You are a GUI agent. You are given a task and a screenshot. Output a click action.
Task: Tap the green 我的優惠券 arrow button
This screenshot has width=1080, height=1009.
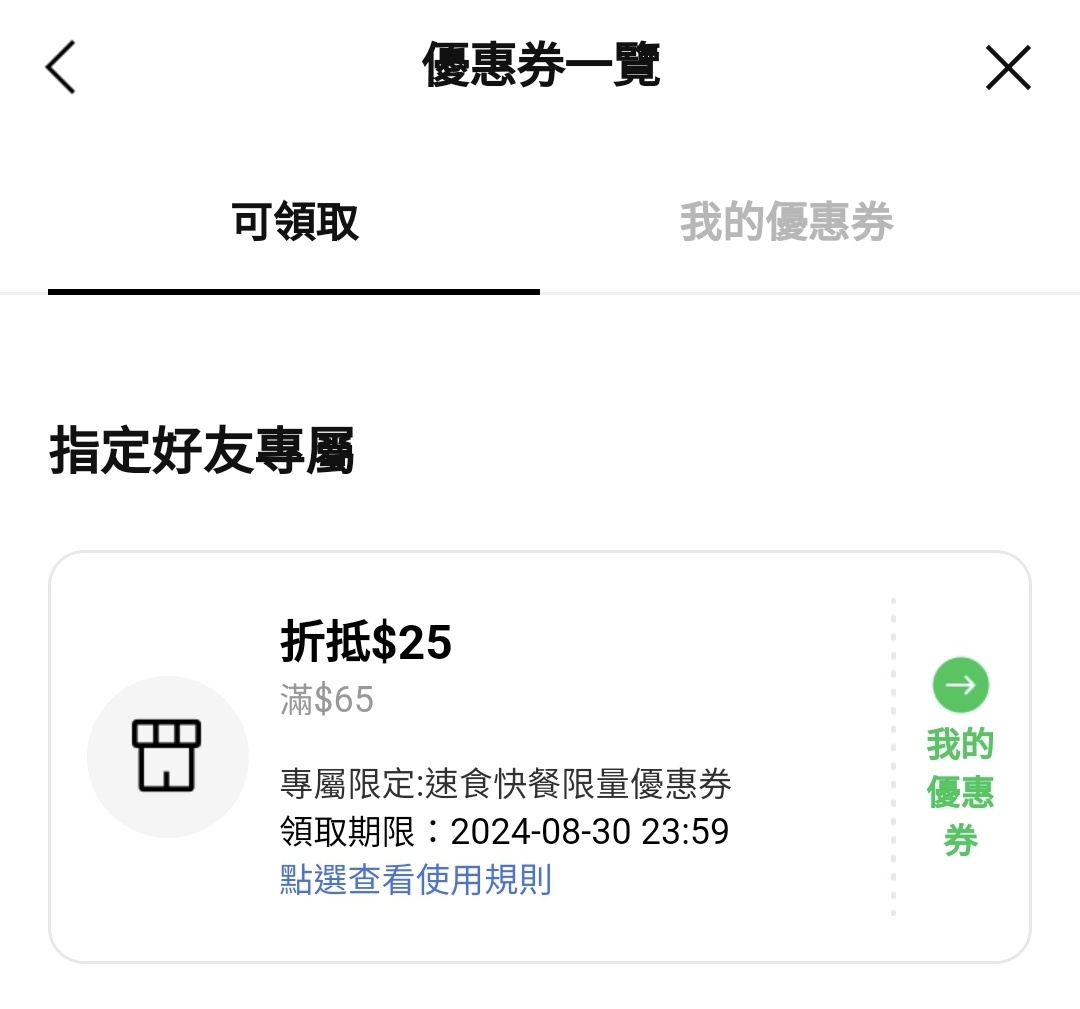tap(960, 685)
